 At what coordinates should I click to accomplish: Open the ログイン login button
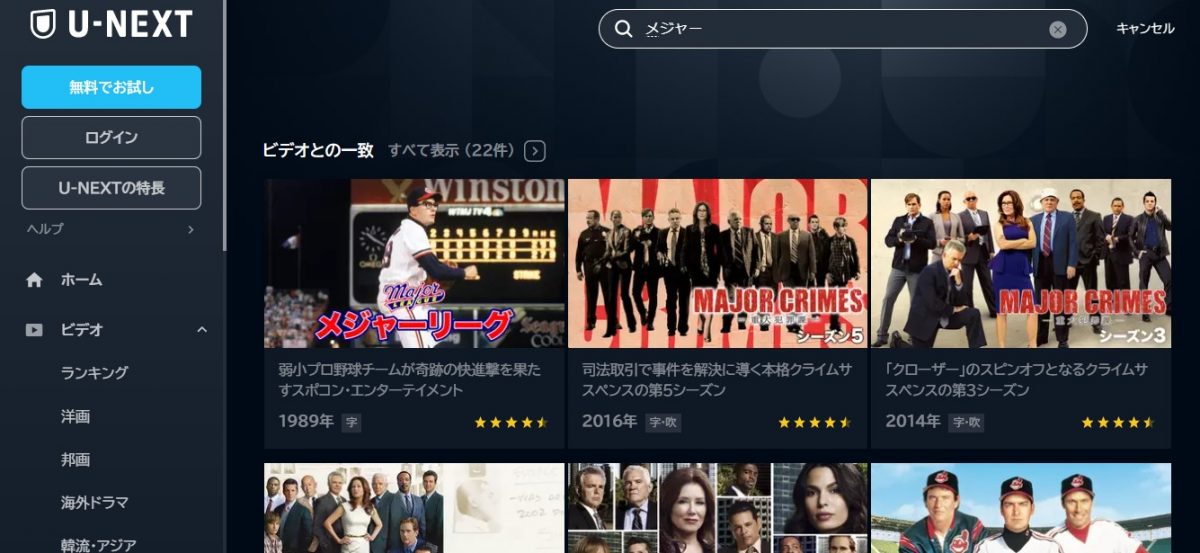111,137
